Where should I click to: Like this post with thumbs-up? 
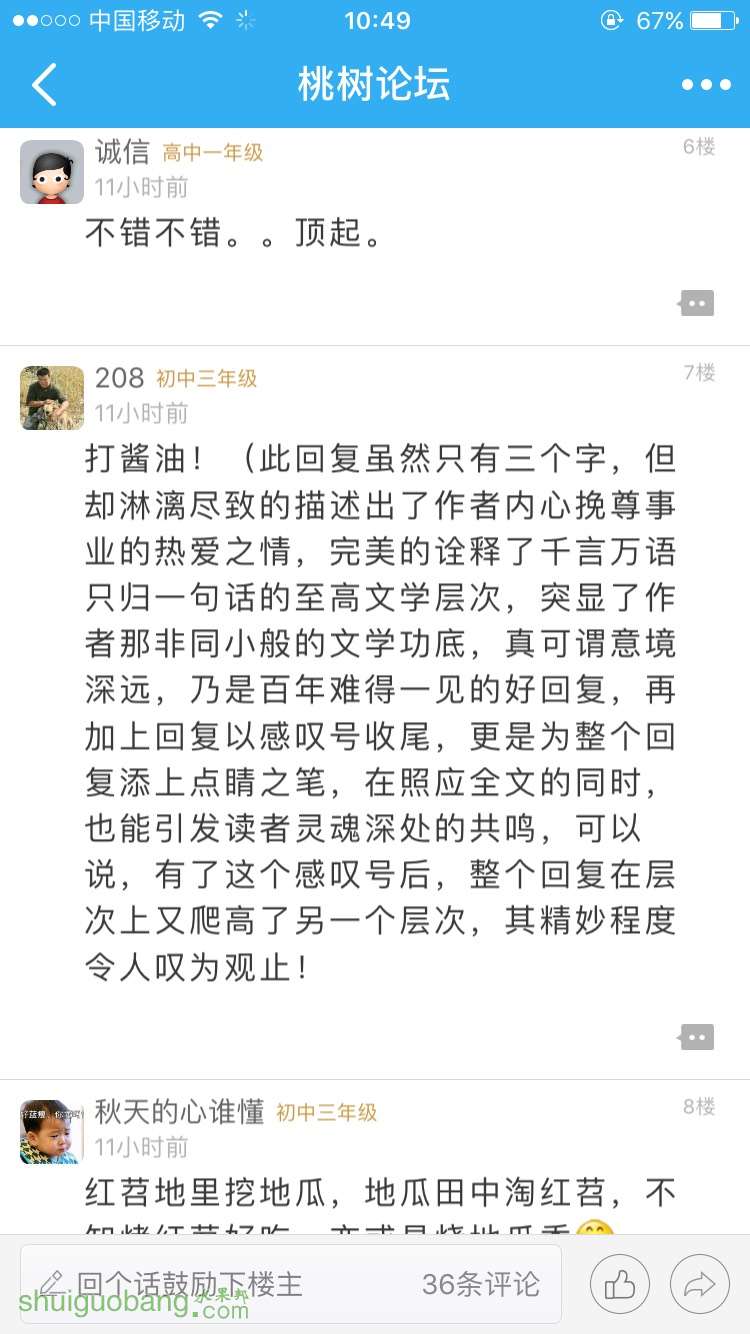(x=620, y=1284)
